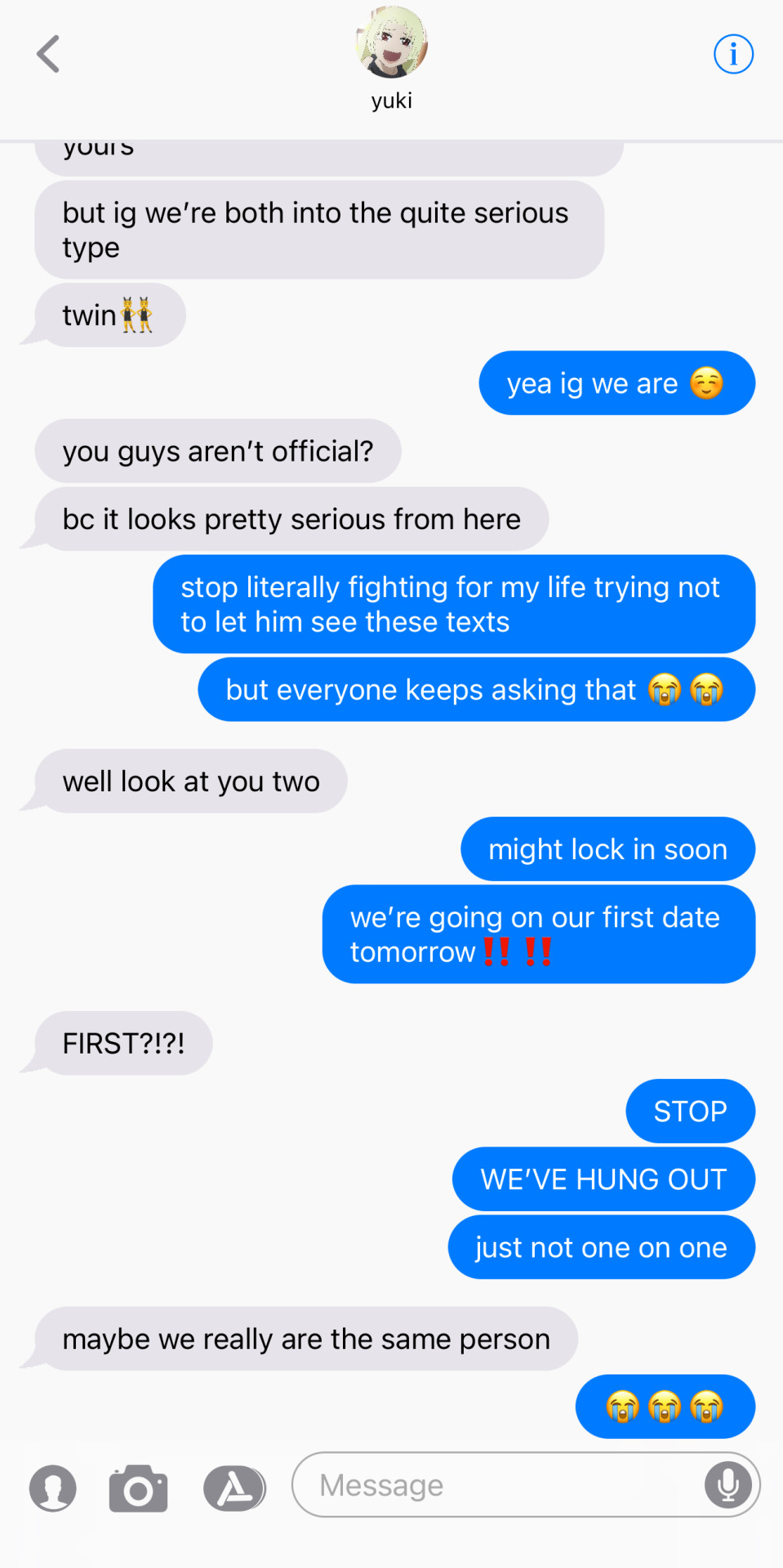Focus the Message text field

pos(498,1486)
